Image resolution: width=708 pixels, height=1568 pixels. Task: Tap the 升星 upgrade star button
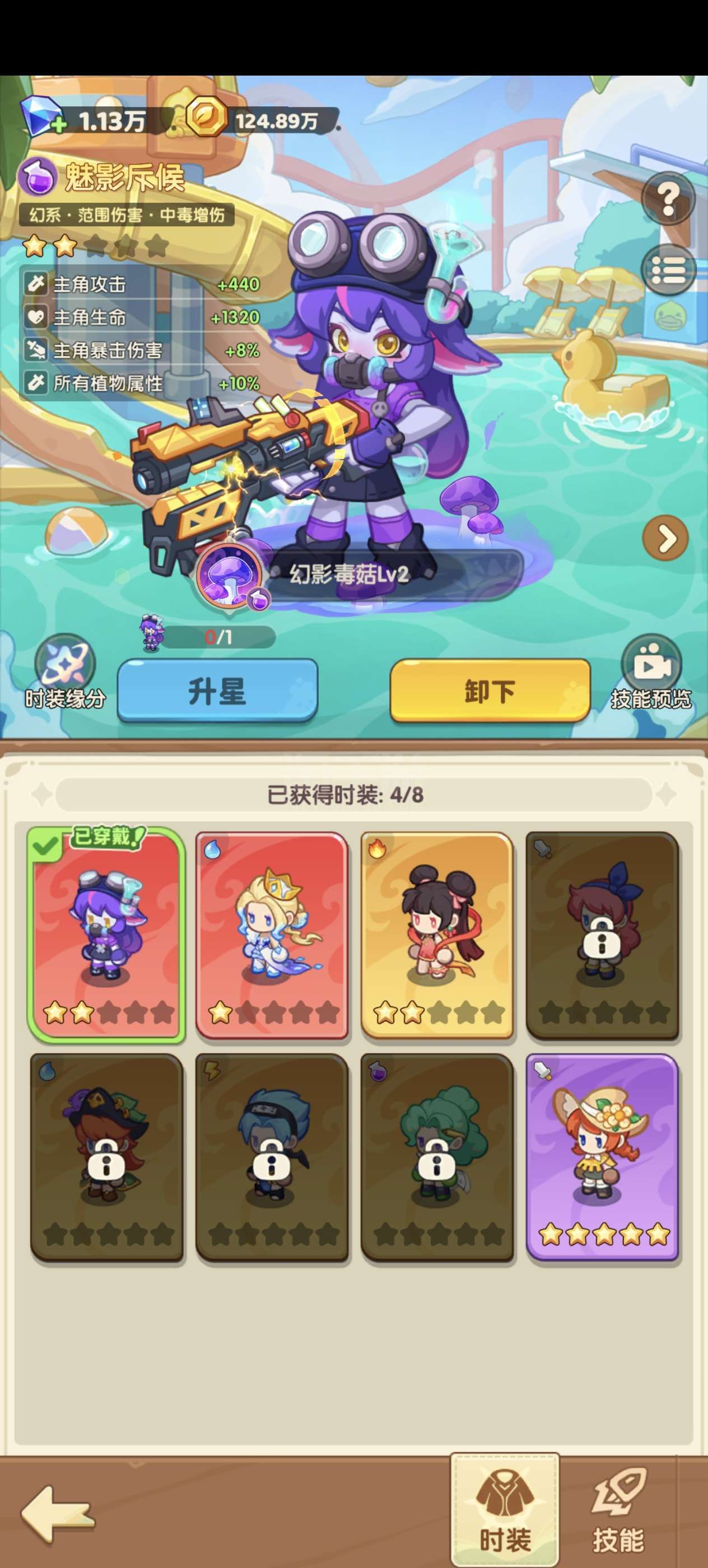point(217,690)
